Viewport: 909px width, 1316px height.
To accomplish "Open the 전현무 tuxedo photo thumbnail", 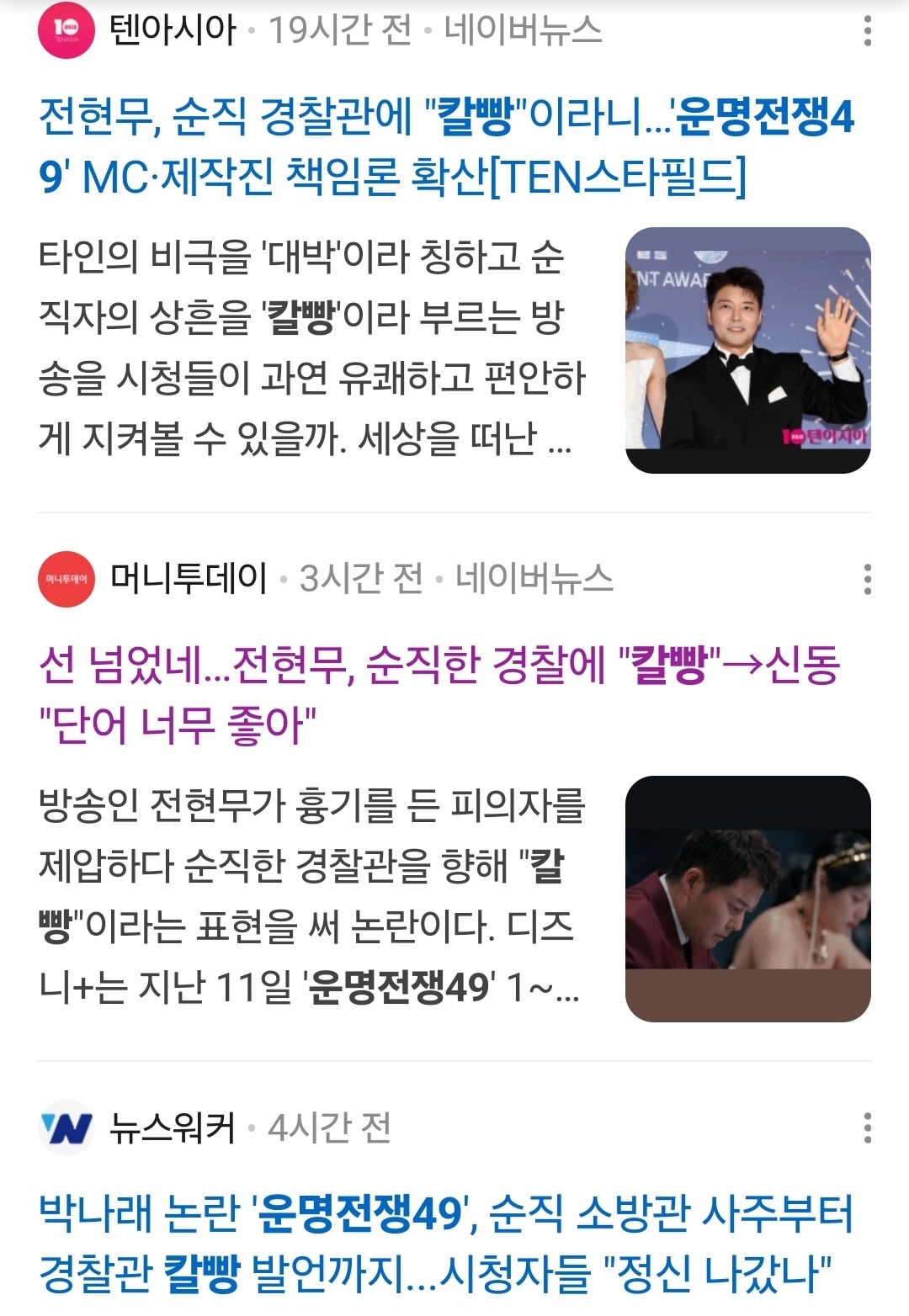I will [x=748, y=350].
